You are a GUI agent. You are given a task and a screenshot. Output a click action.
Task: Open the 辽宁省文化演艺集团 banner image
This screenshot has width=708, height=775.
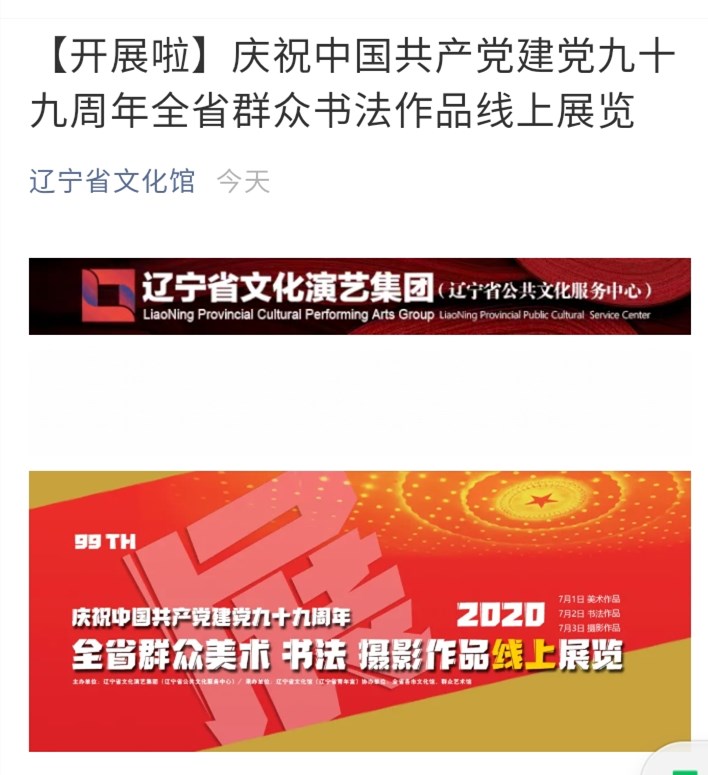[359, 296]
